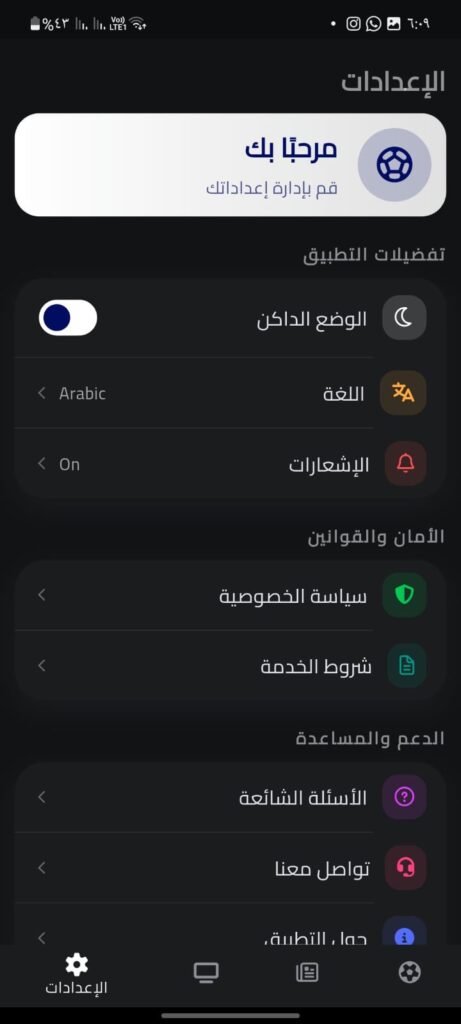
Task: Open الأسئلة الشائعة FAQ page
Action: [x=230, y=797]
